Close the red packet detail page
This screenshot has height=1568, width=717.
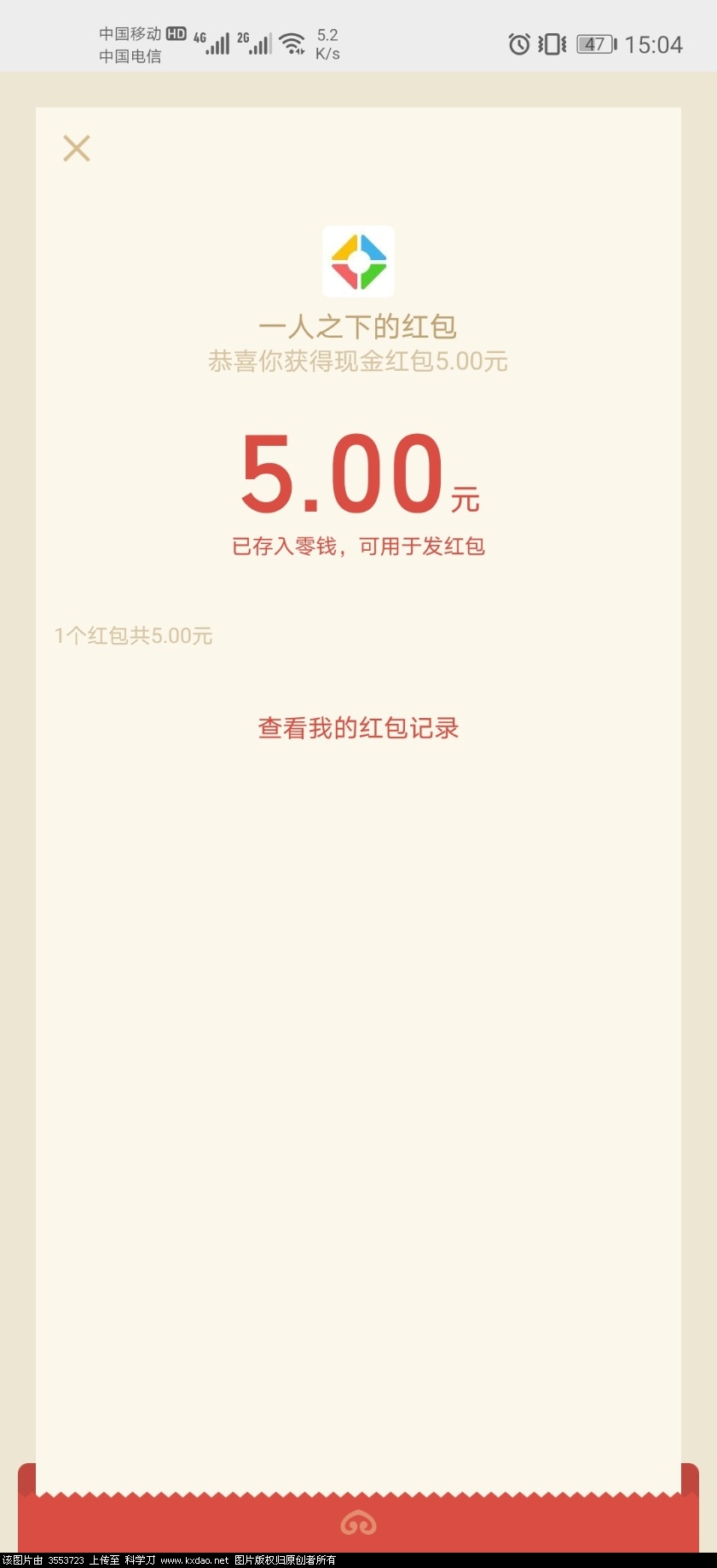pos(76,148)
